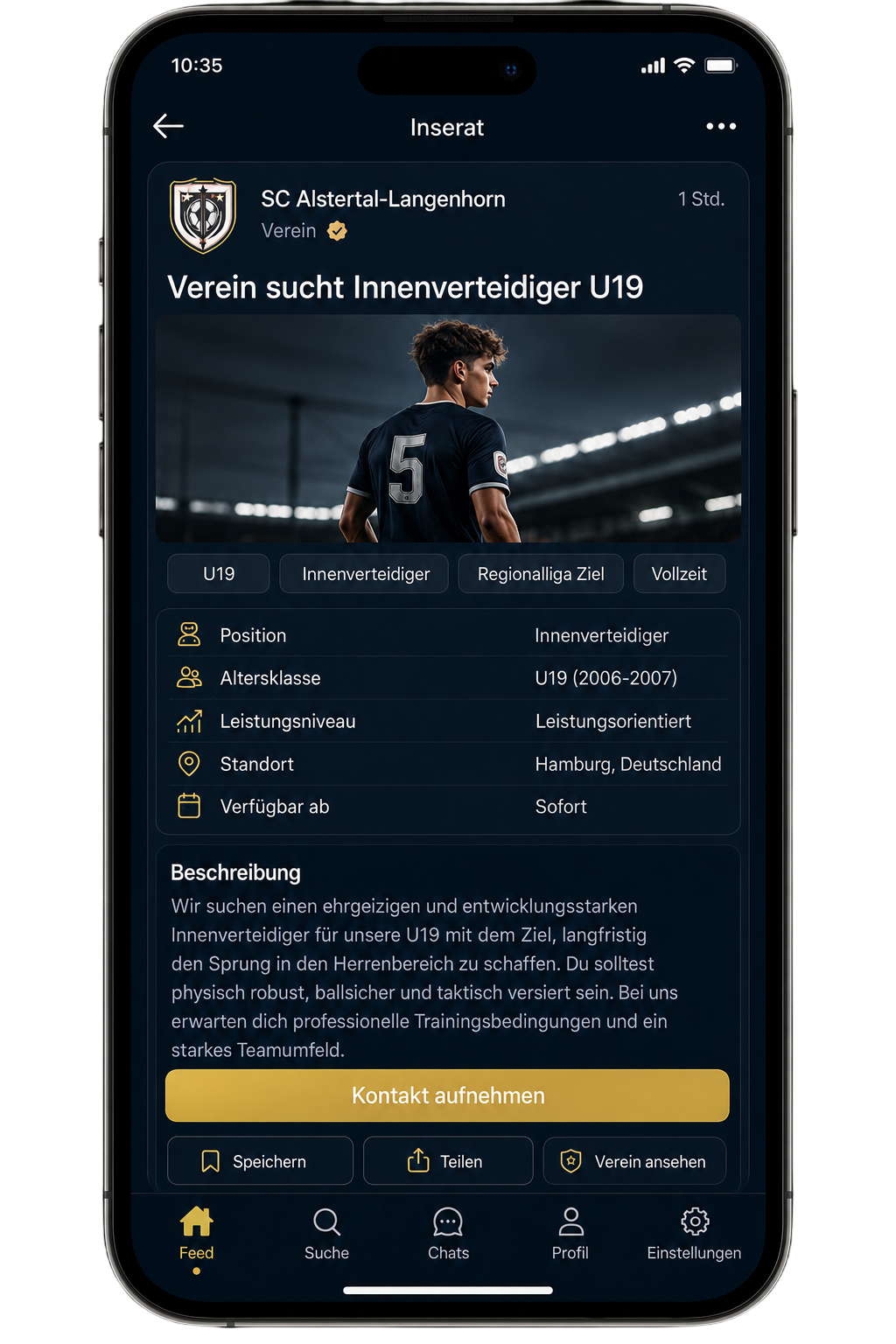Open the three-dot overflow menu
The image size is (896, 1344).
click(721, 126)
